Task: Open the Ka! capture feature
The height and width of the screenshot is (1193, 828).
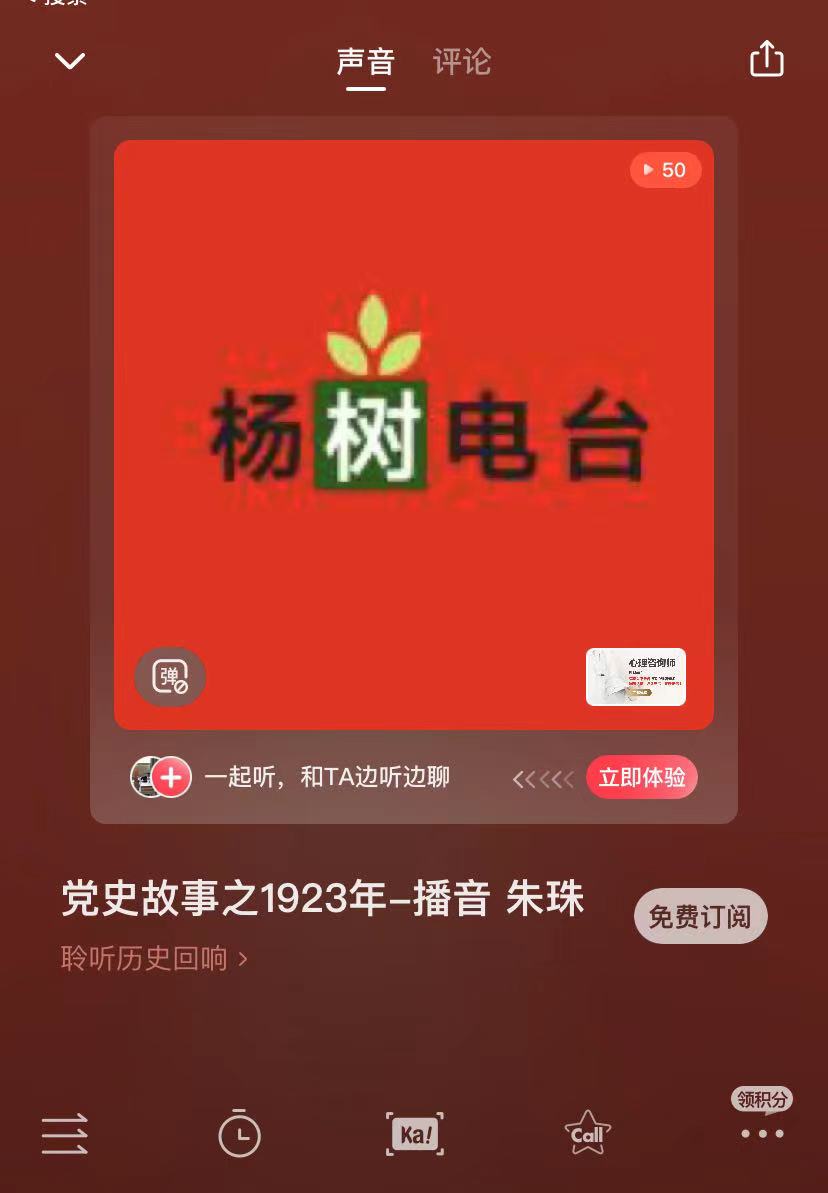Action: point(414,1134)
